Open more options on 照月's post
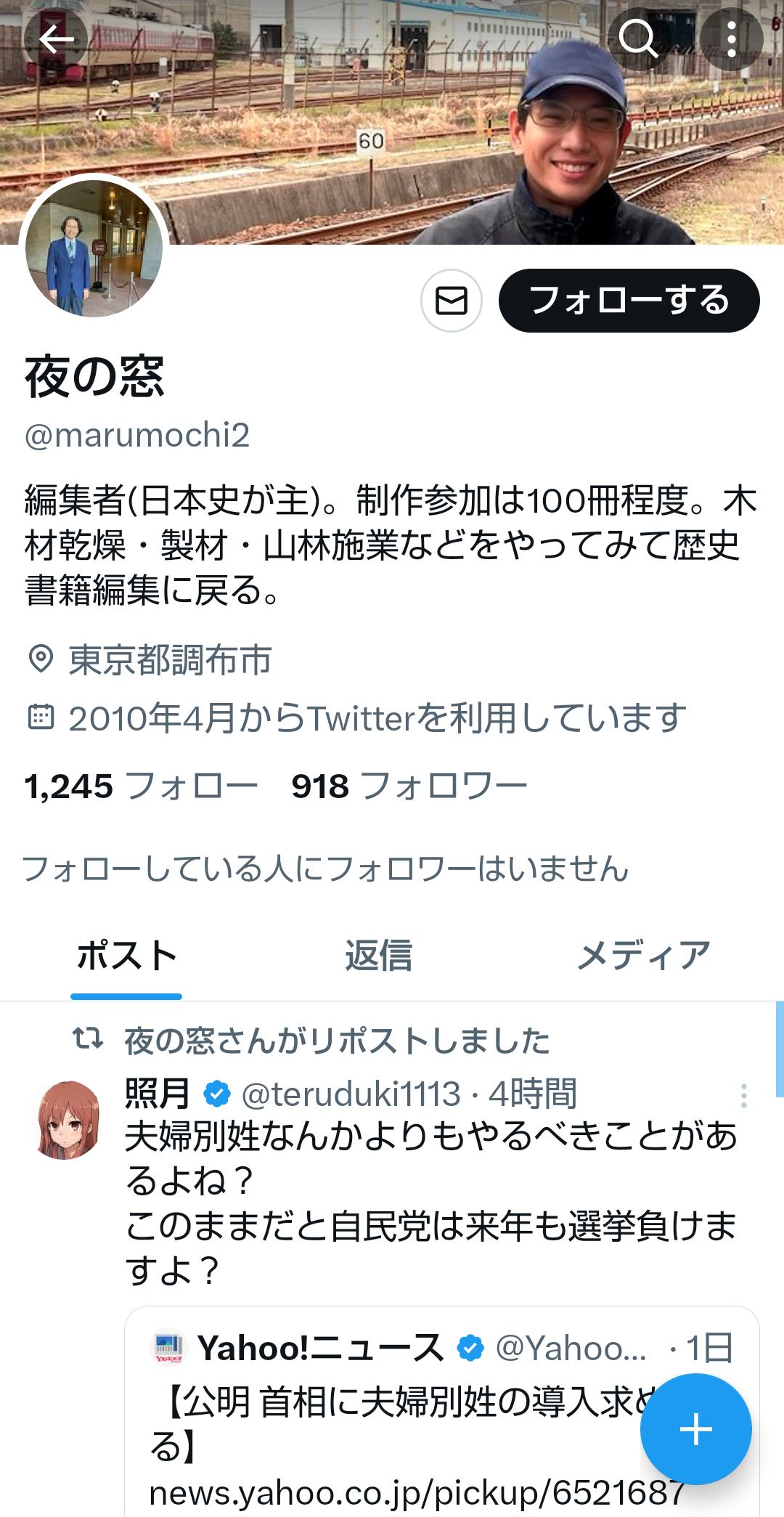Image resolution: width=784 pixels, height=1517 pixels. (743, 1095)
